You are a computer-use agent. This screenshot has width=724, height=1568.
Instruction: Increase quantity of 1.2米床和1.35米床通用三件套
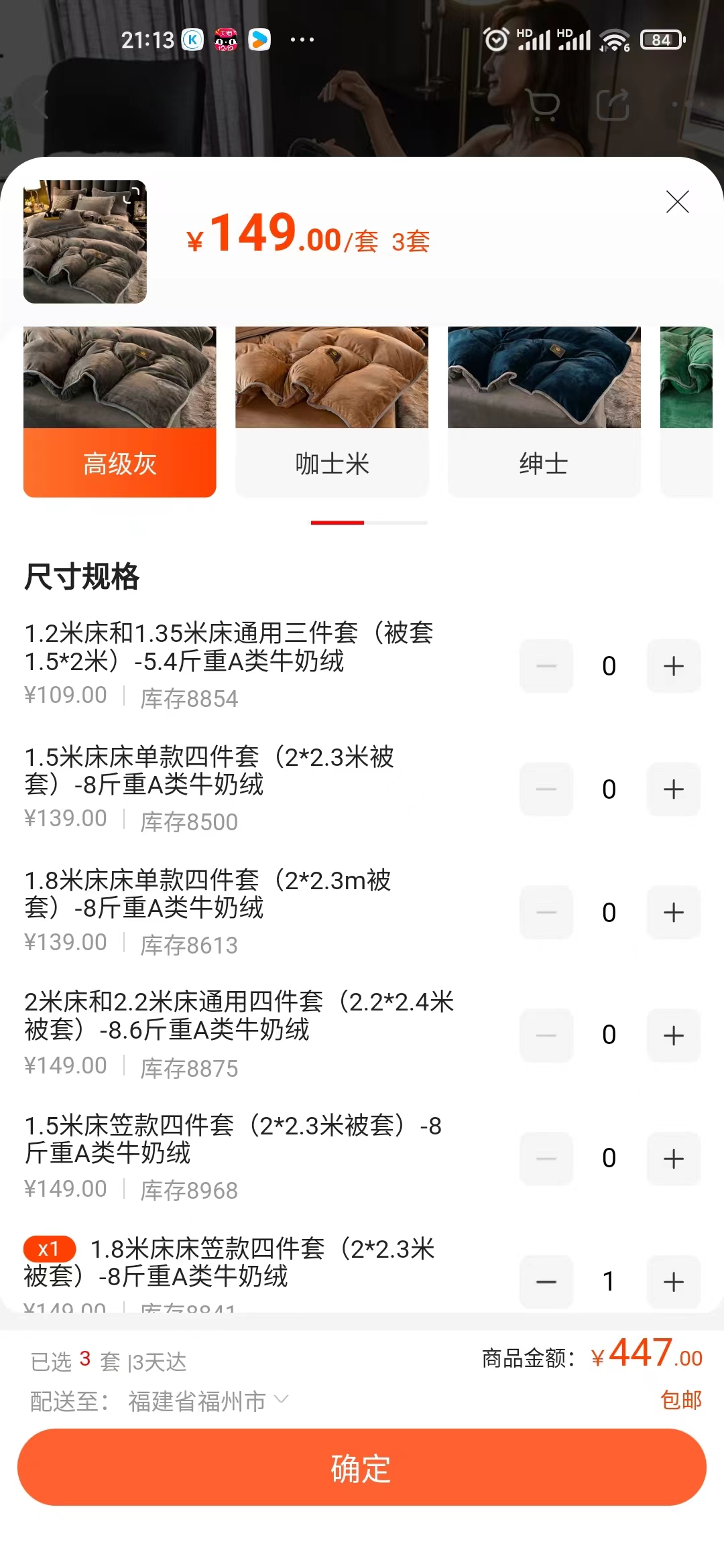(x=673, y=666)
